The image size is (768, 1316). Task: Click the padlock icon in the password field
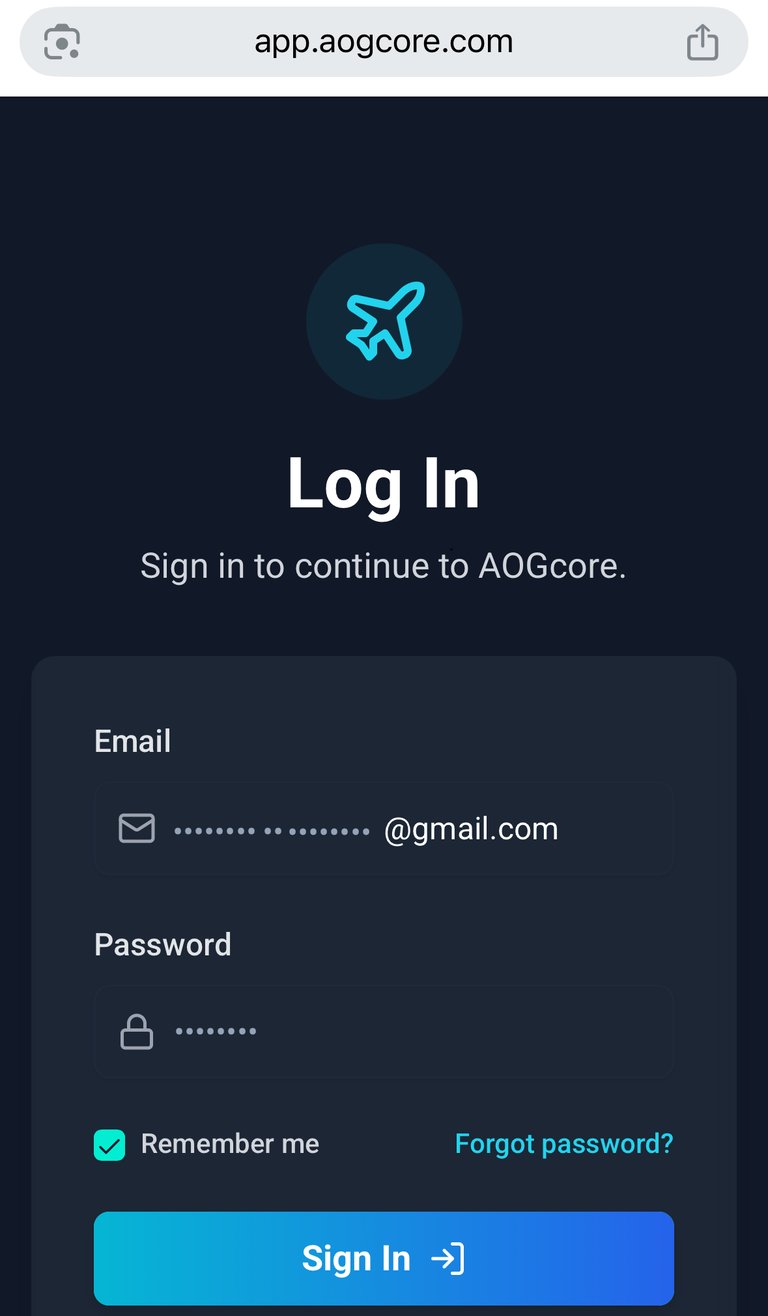(x=136, y=1031)
